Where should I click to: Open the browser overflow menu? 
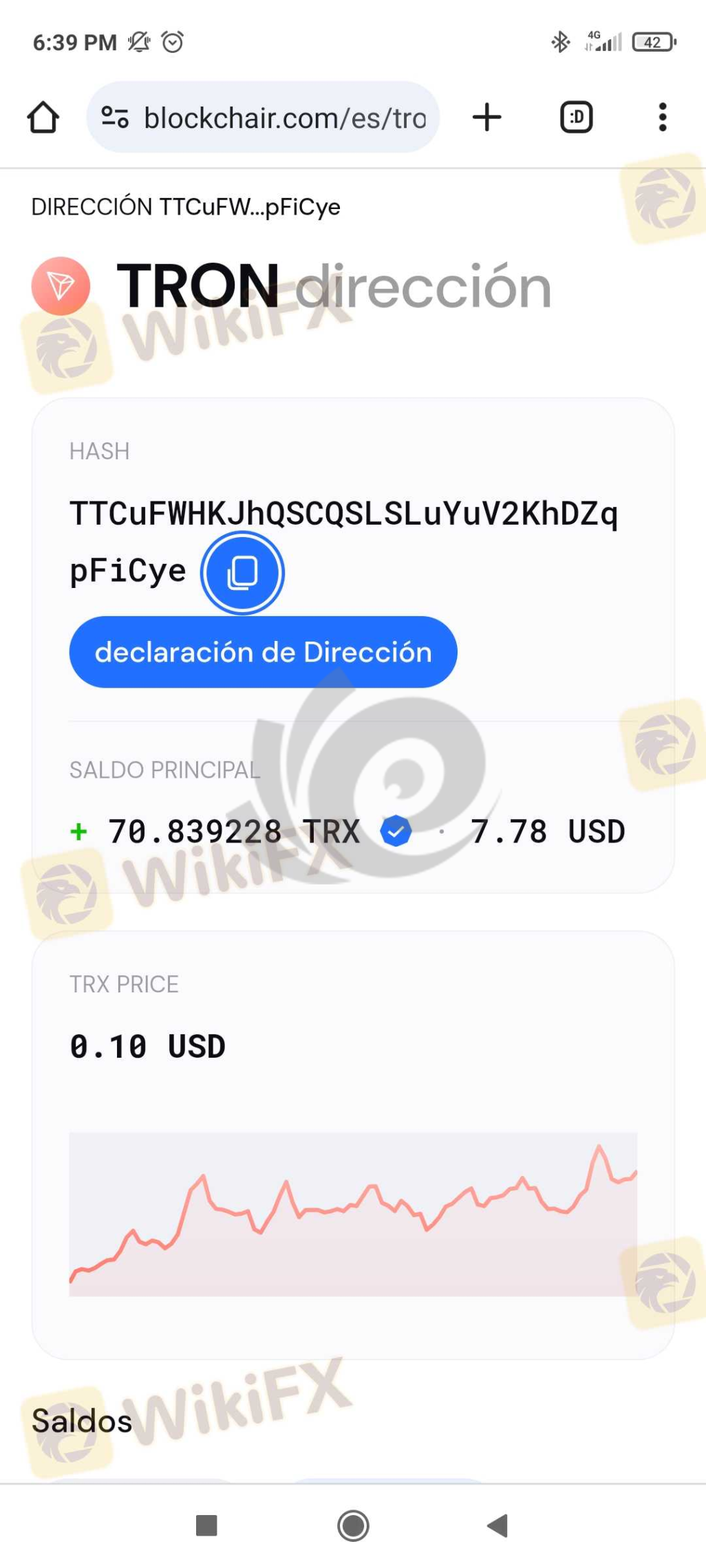coord(662,118)
